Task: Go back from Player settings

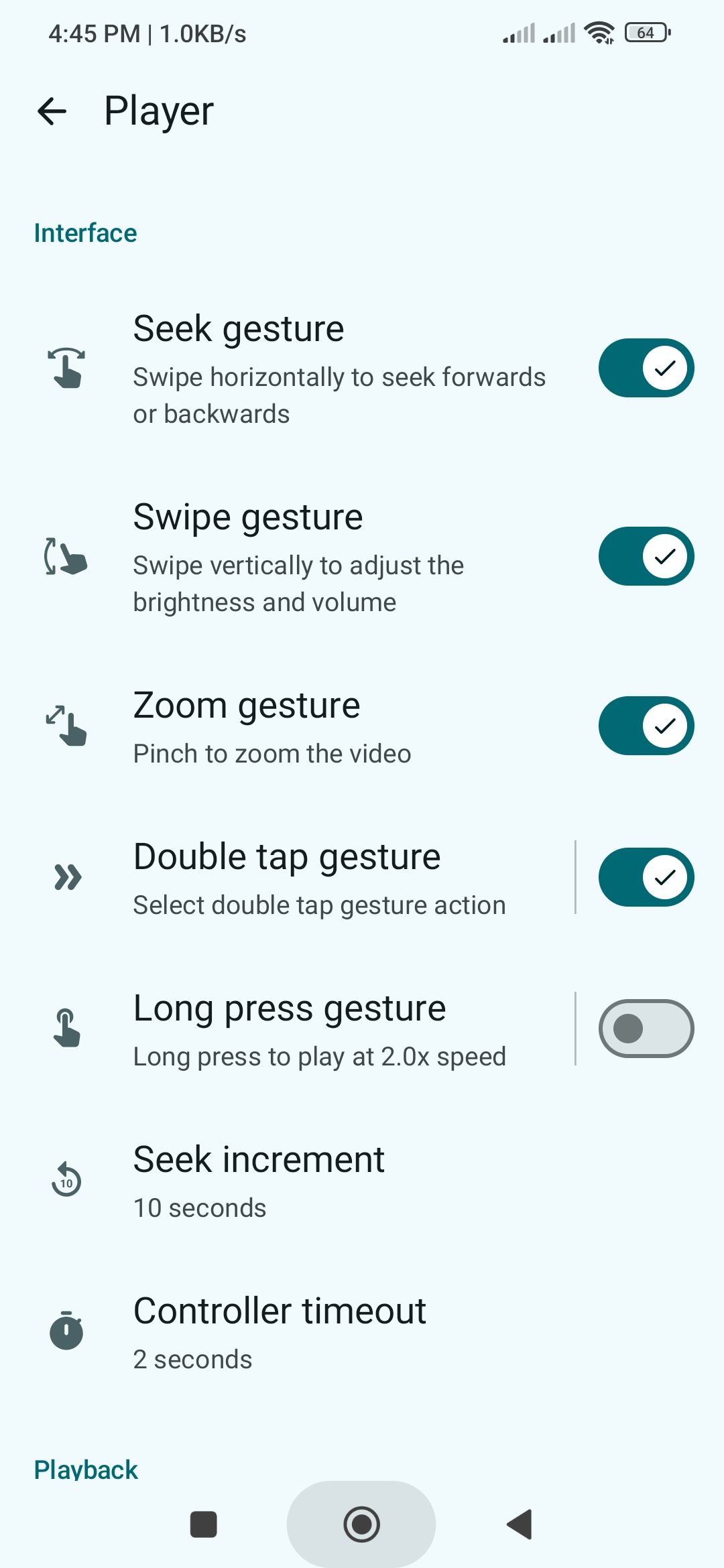Action: [x=52, y=111]
